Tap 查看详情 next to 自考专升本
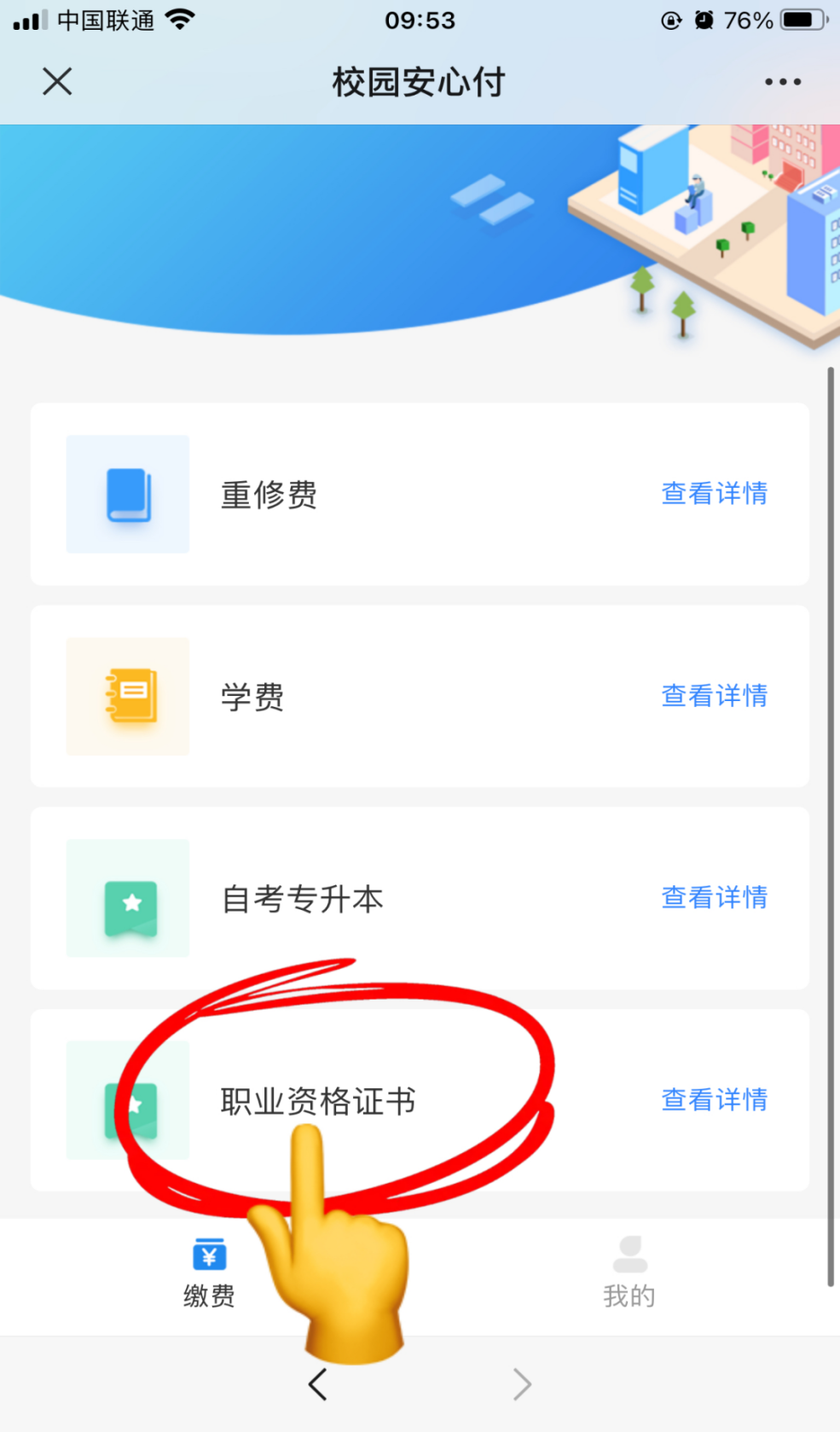Image resolution: width=840 pixels, height=1432 pixels. [714, 898]
